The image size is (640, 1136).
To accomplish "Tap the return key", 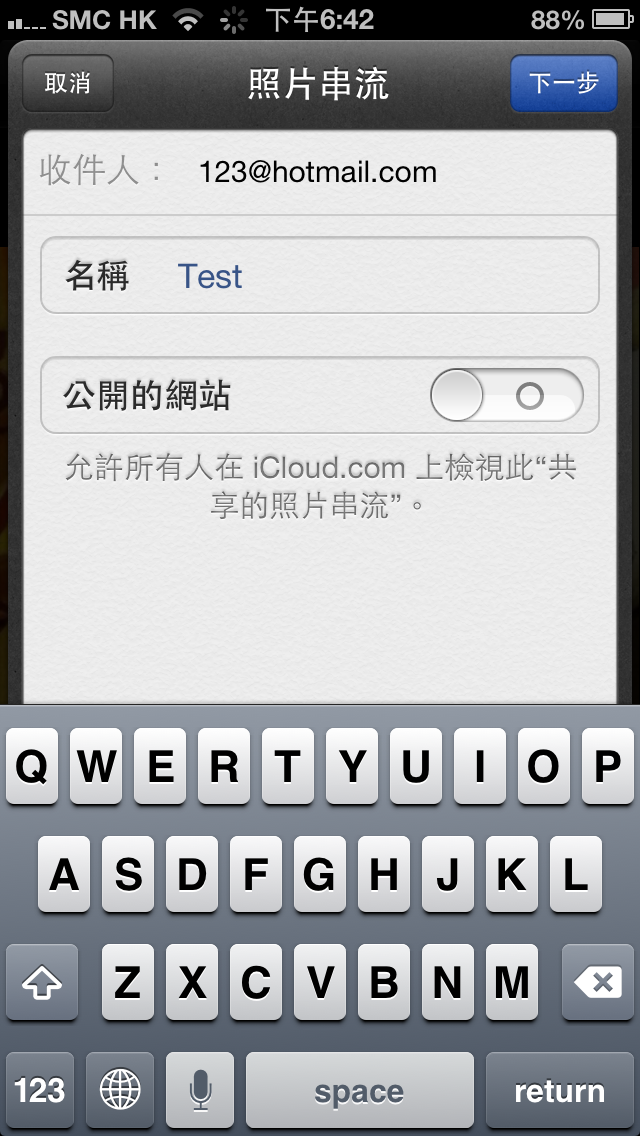I will tap(559, 1091).
